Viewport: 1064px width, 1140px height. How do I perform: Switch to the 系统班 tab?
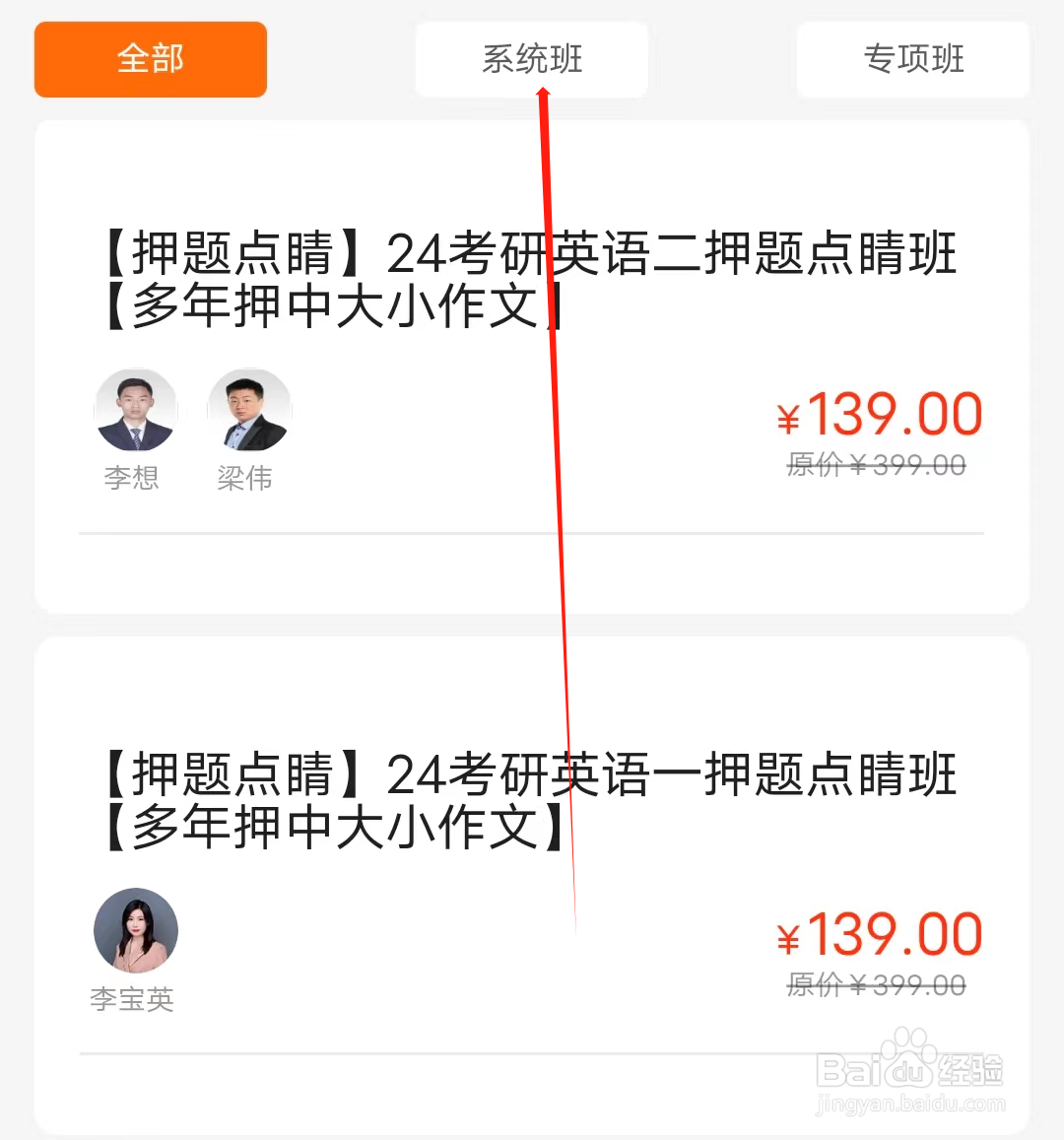click(x=532, y=59)
